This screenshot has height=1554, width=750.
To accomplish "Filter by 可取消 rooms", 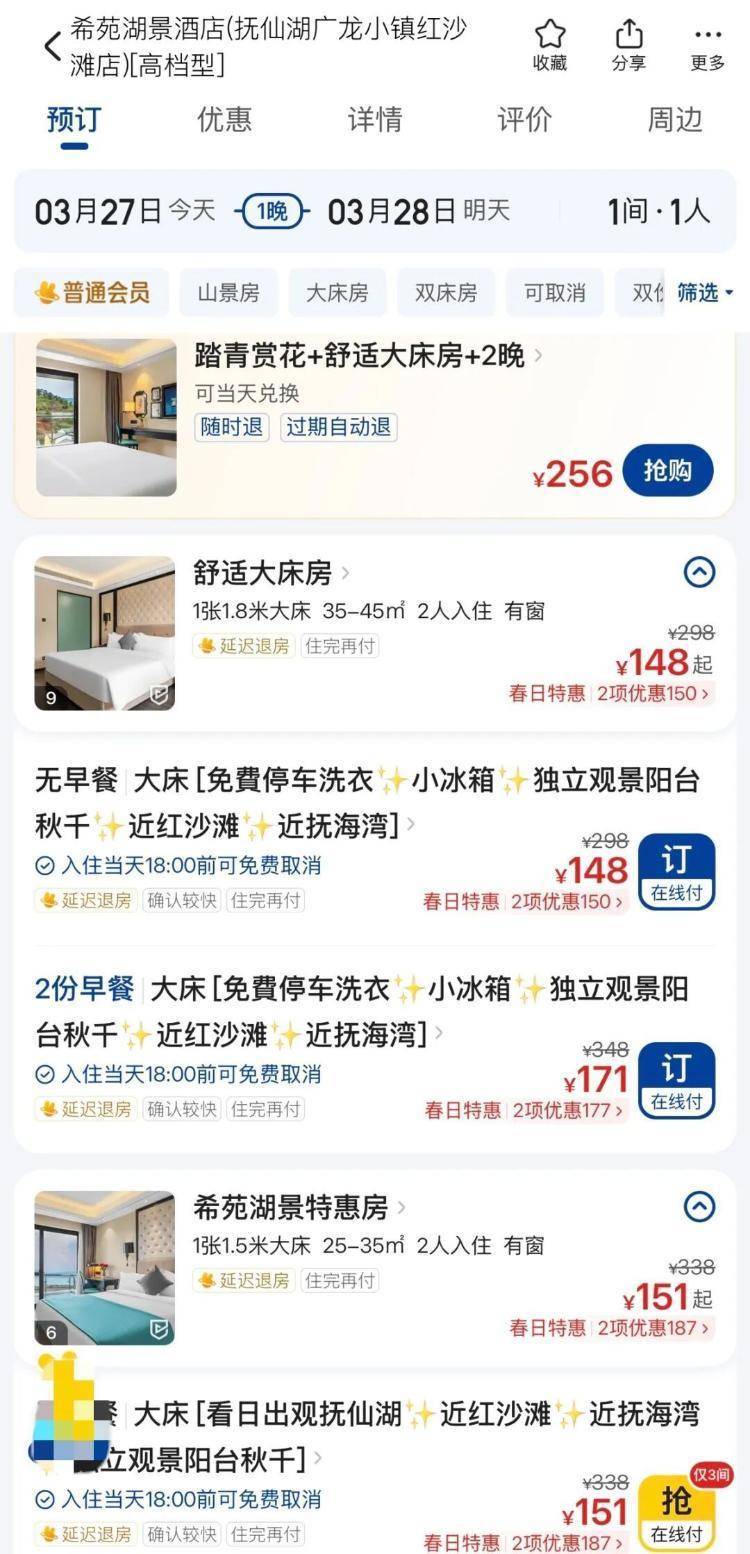I will [x=554, y=293].
